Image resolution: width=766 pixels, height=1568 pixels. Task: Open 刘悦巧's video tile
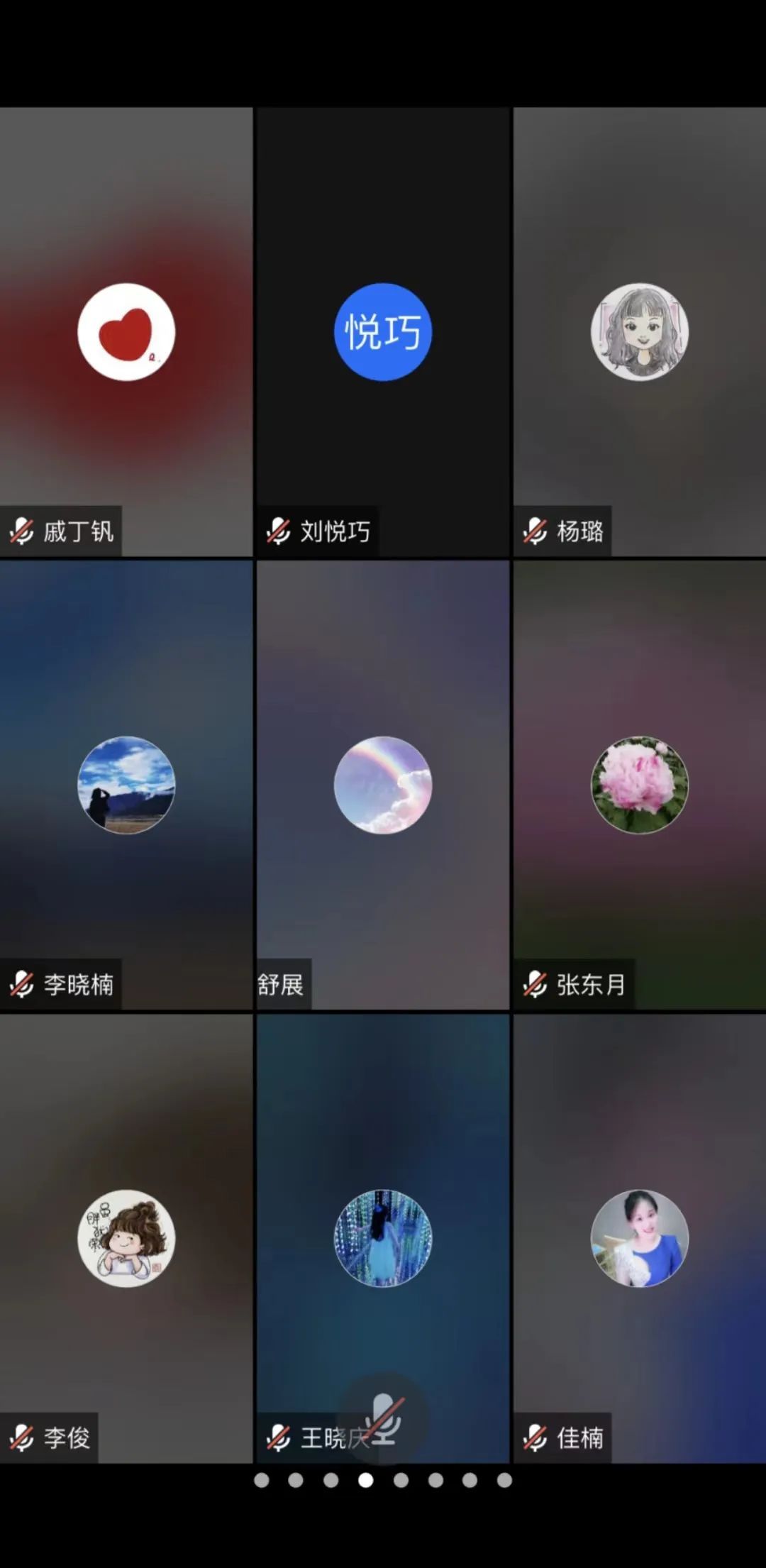click(x=383, y=332)
